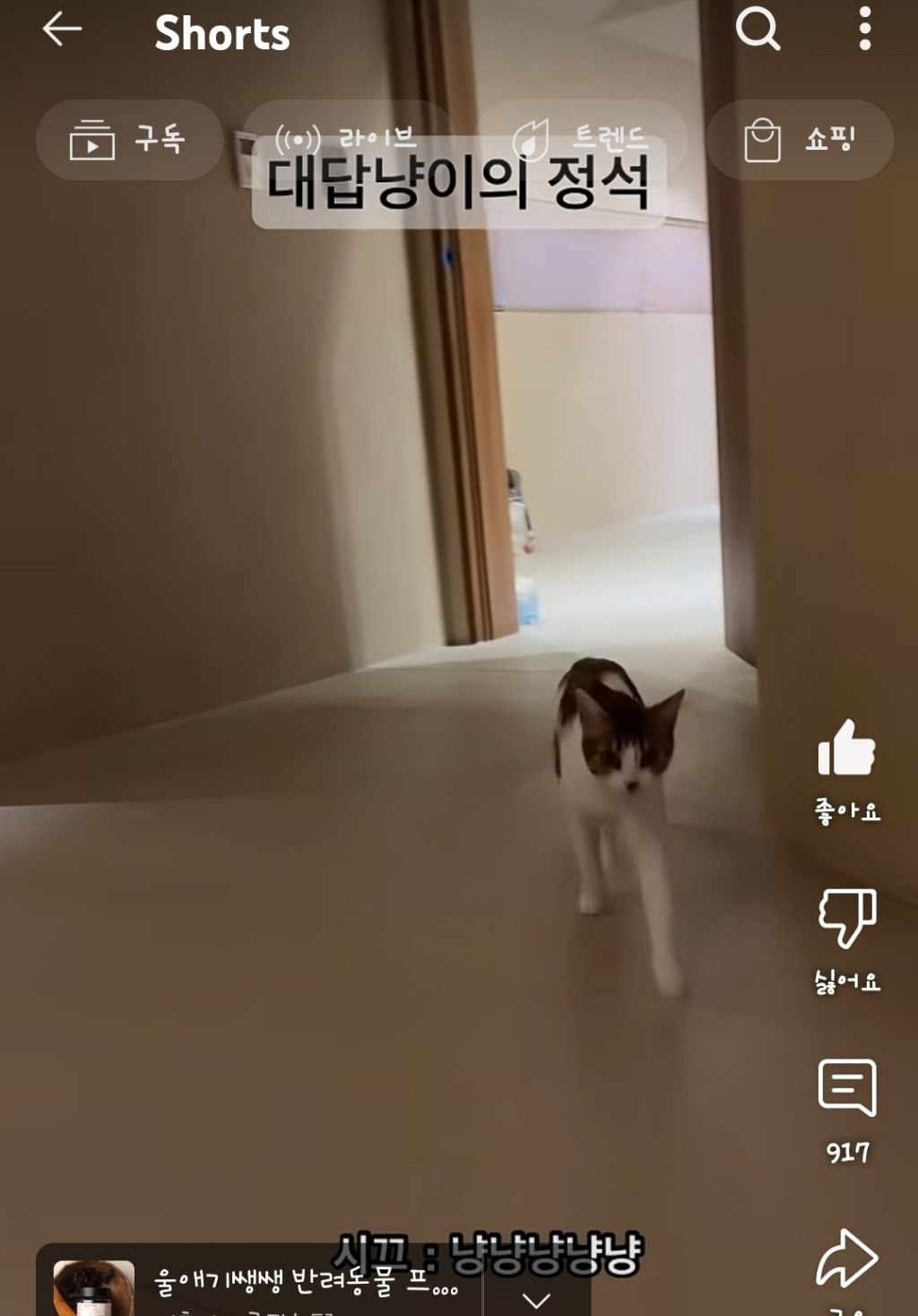Select the 구독 chip
The height and width of the screenshot is (1316, 918).
pyautogui.click(x=129, y=140)
